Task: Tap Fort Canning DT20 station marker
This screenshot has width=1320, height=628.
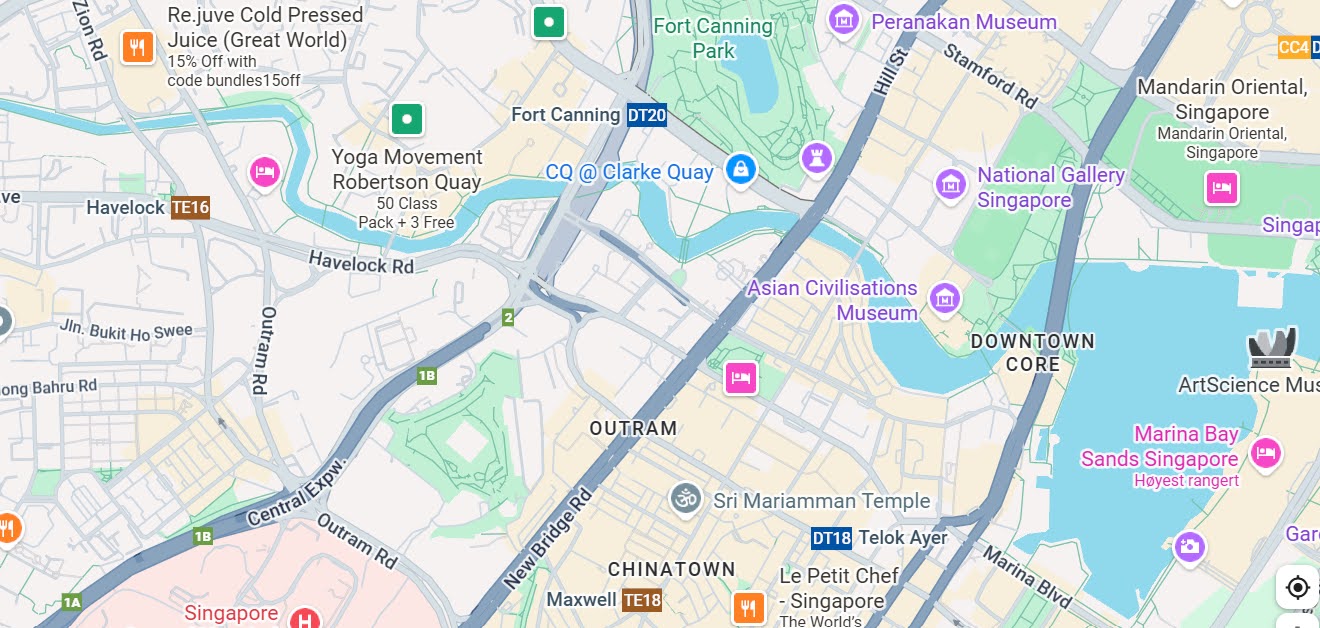Action: [647, 115]
